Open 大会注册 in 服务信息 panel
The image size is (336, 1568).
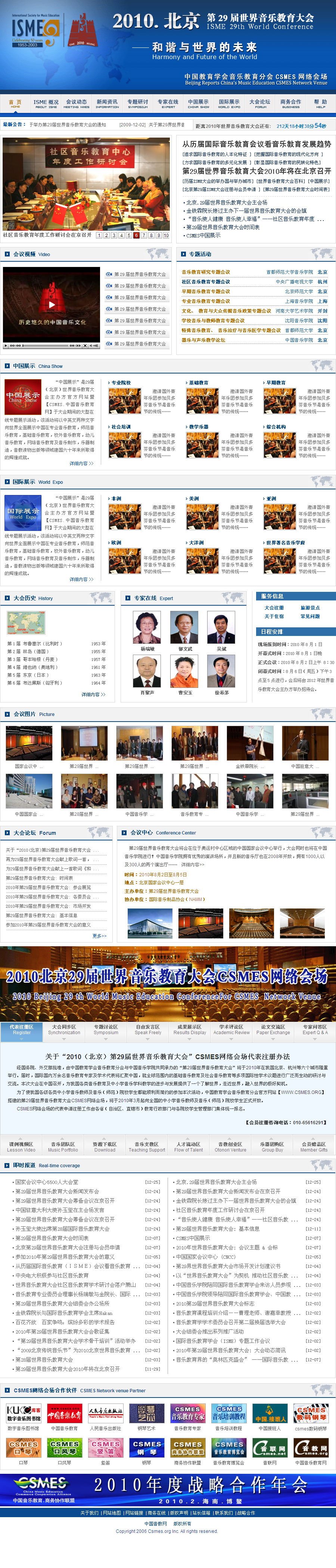click(274, 608)
